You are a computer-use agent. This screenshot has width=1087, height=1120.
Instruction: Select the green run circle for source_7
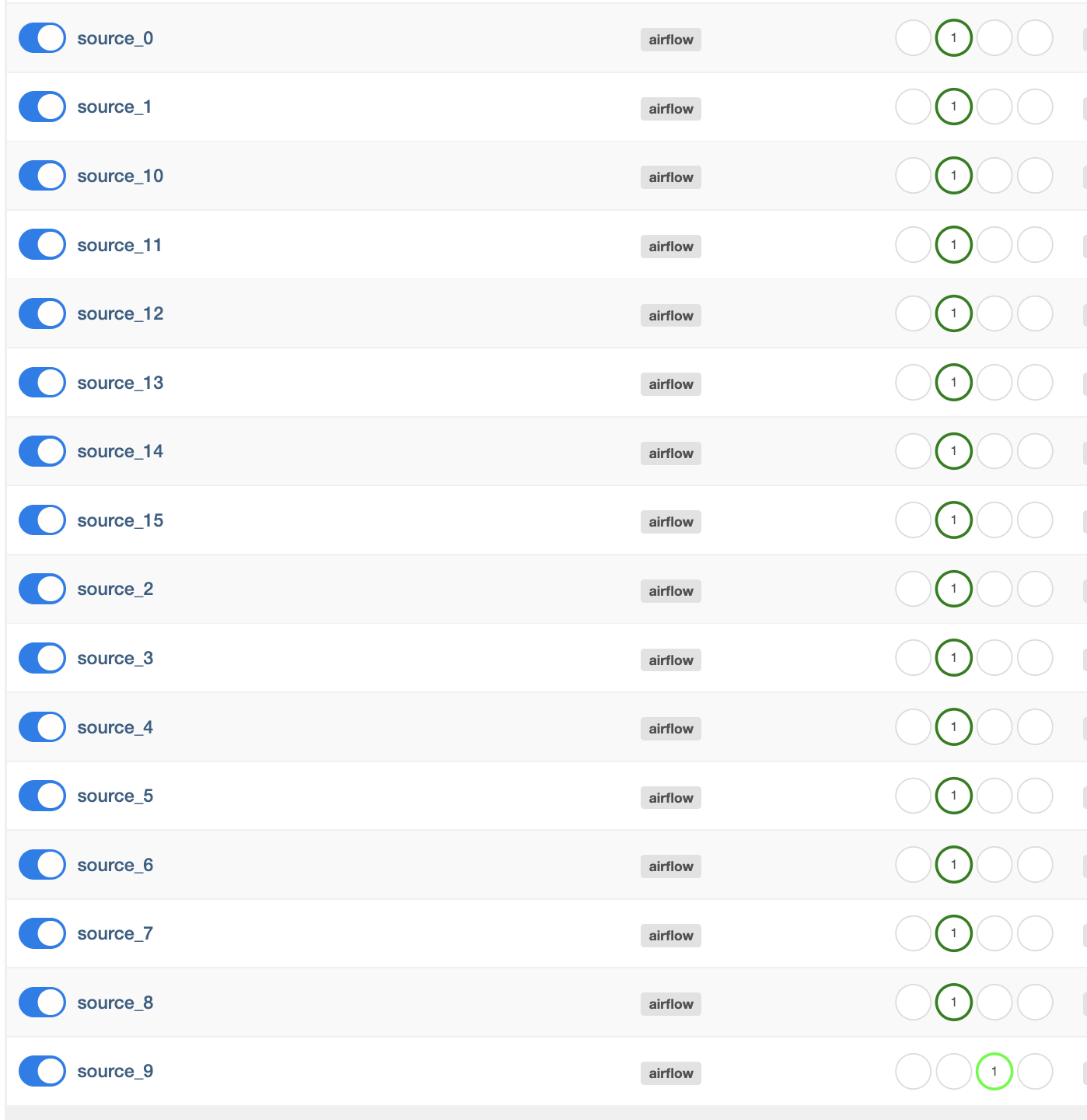click(x=953, y=933)
